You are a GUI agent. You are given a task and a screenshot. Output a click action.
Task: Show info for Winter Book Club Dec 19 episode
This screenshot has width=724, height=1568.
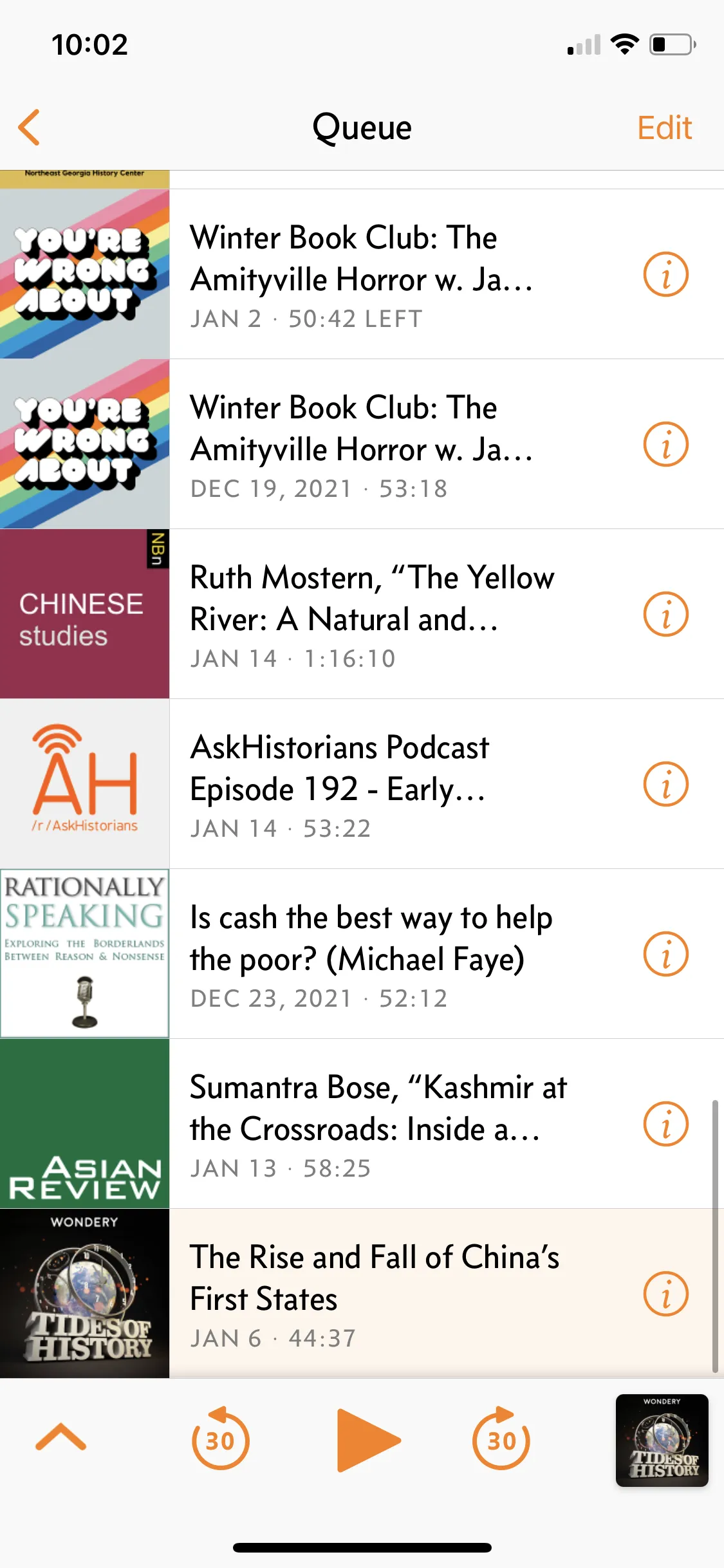pos(665,444)
